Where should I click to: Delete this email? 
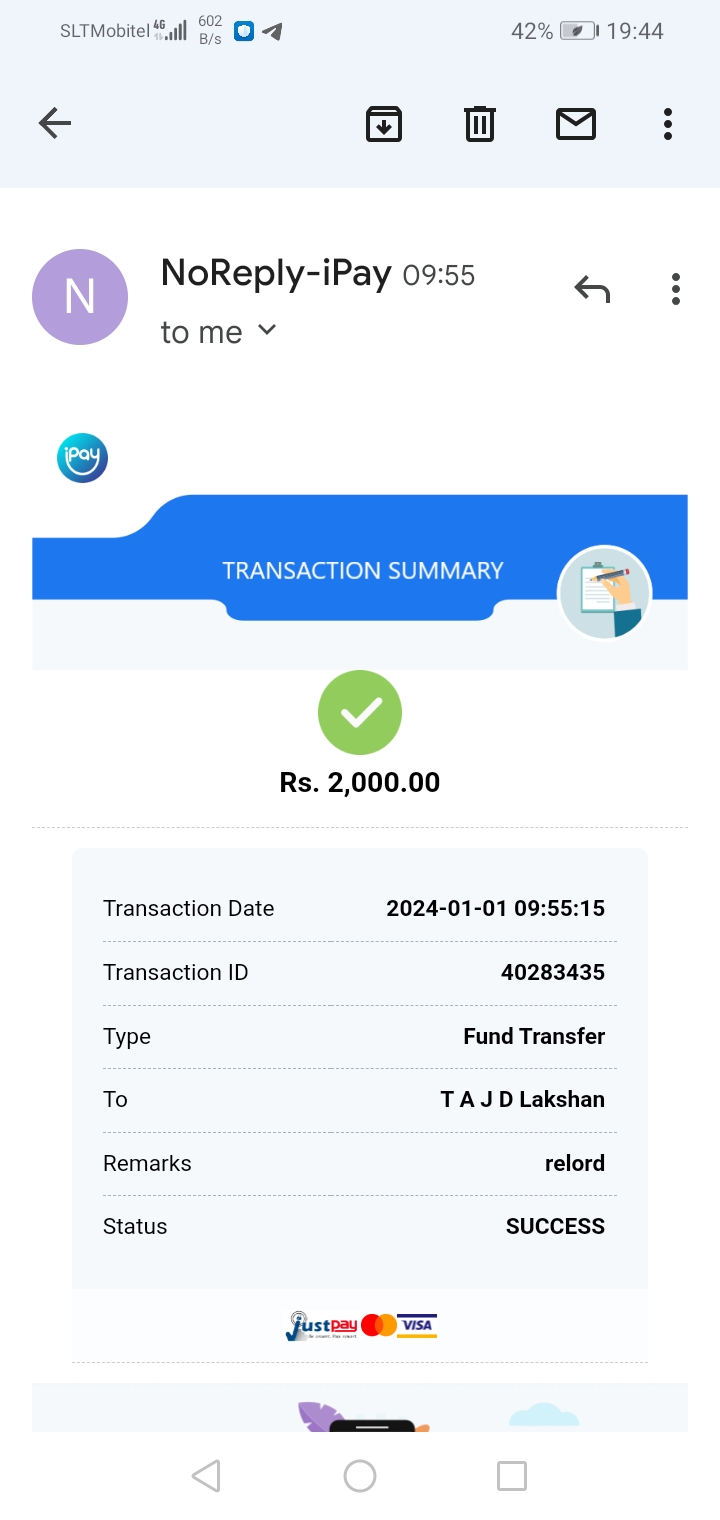(480, 124)
